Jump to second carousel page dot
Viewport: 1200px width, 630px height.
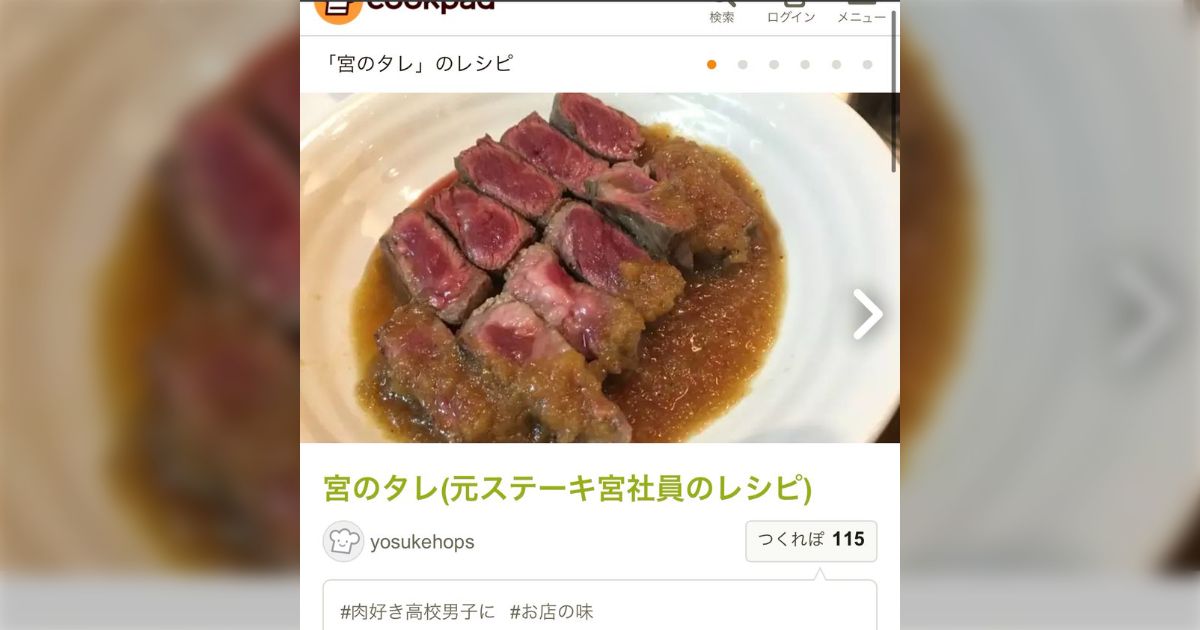click(x=742, y=64)
